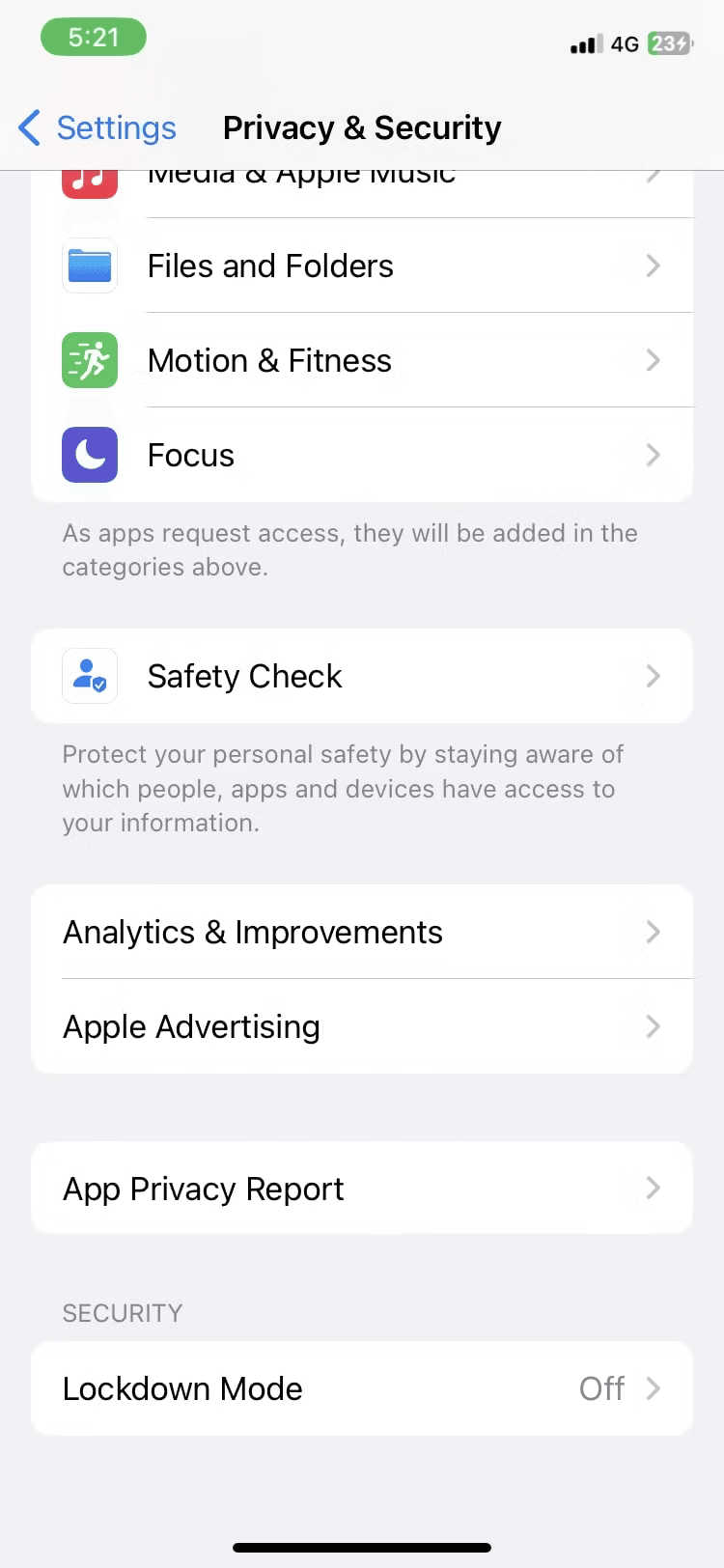The width and height of the screenshot is (724, 1568).
Task: Open Lockdown Mode settings
Action: [362, 1388]
